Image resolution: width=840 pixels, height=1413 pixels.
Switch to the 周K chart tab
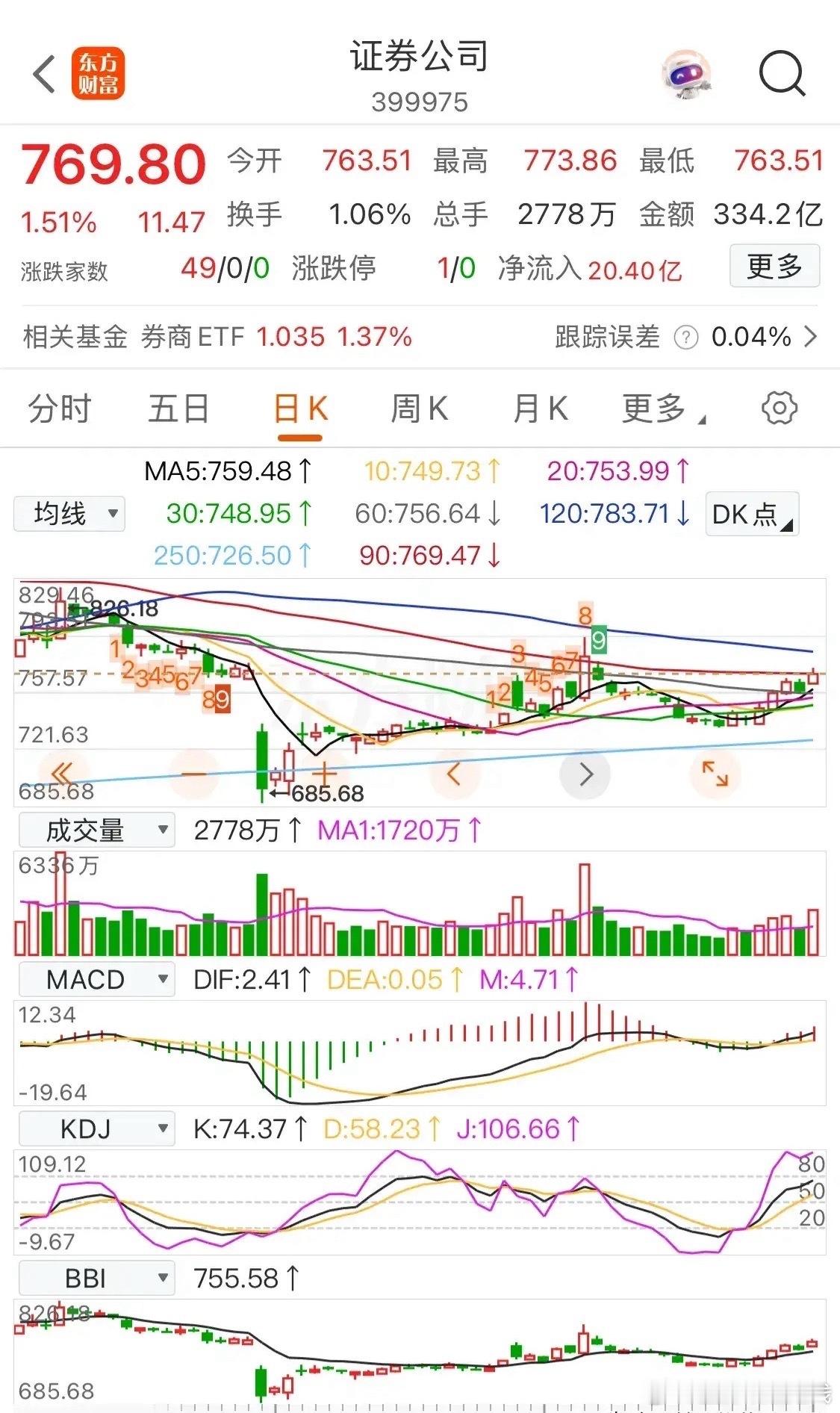point(420,409)
